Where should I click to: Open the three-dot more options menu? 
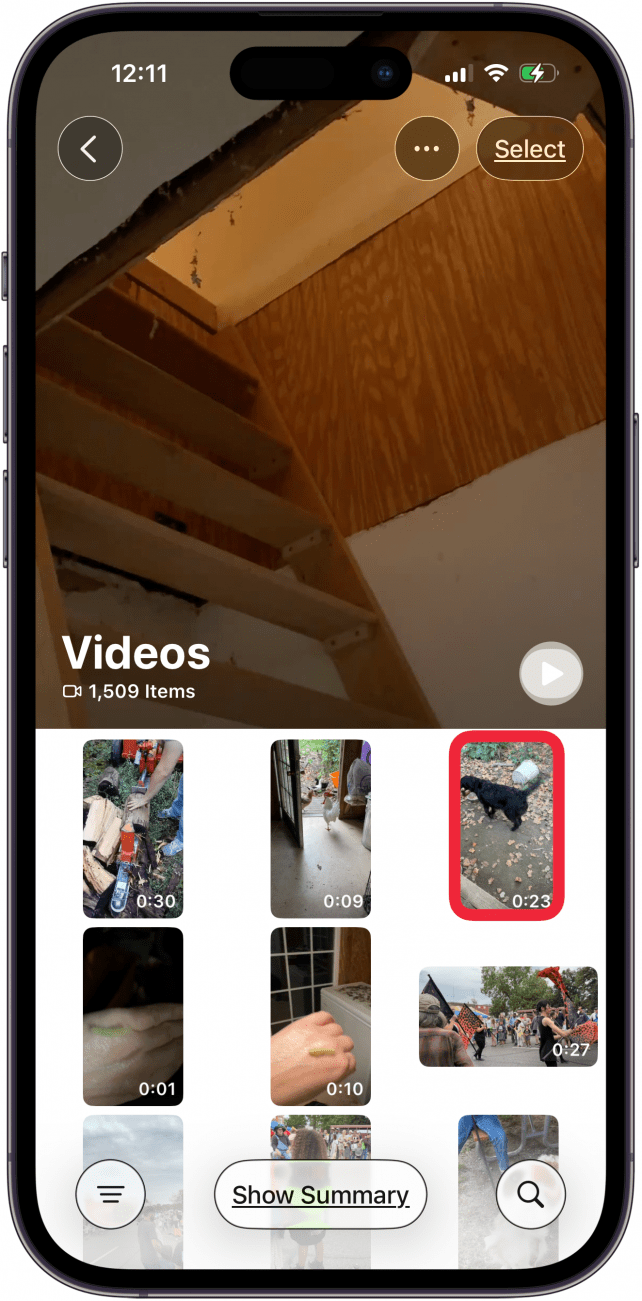tap(427, 150)
